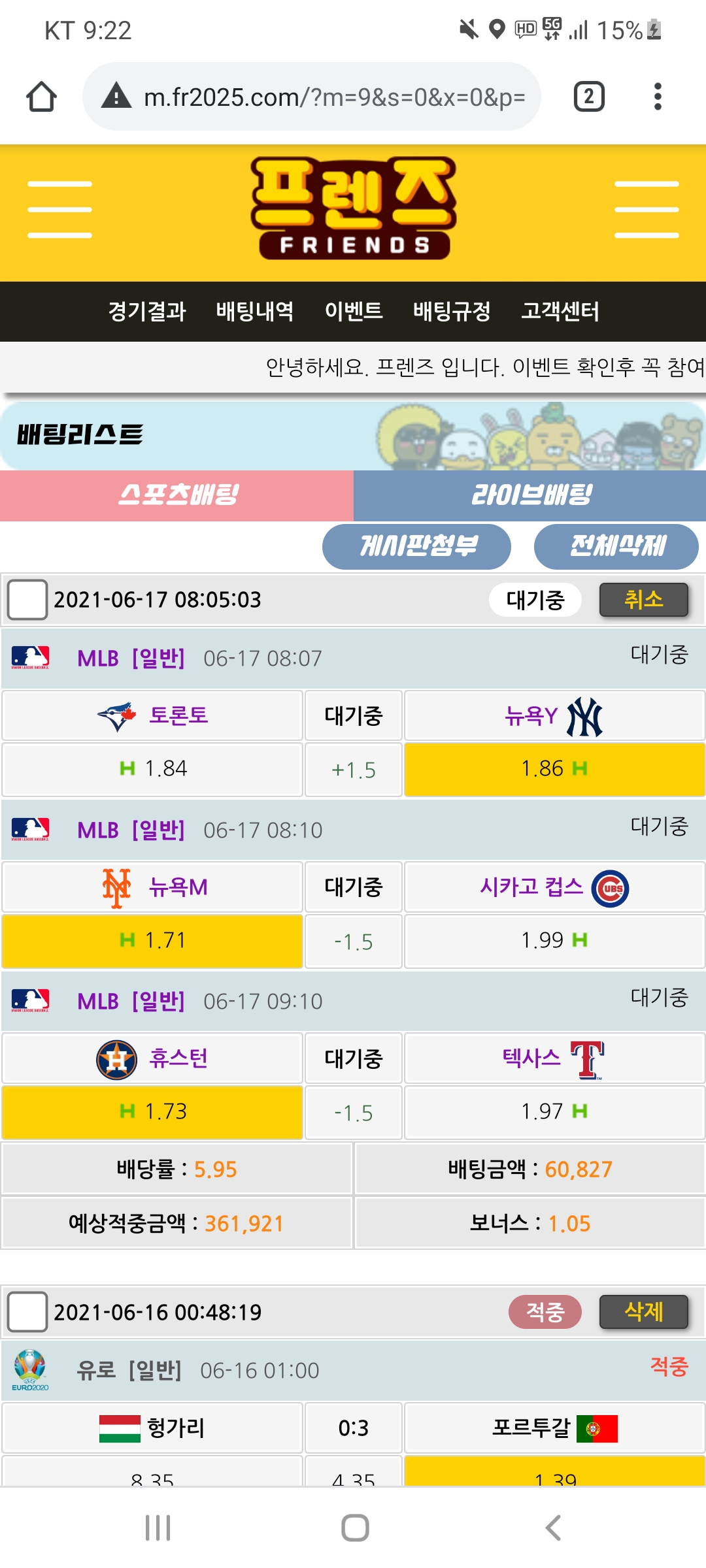This screenshot has width=706, height=1568.
Task: Open the left hamburger menu
Action: point(59,209)
